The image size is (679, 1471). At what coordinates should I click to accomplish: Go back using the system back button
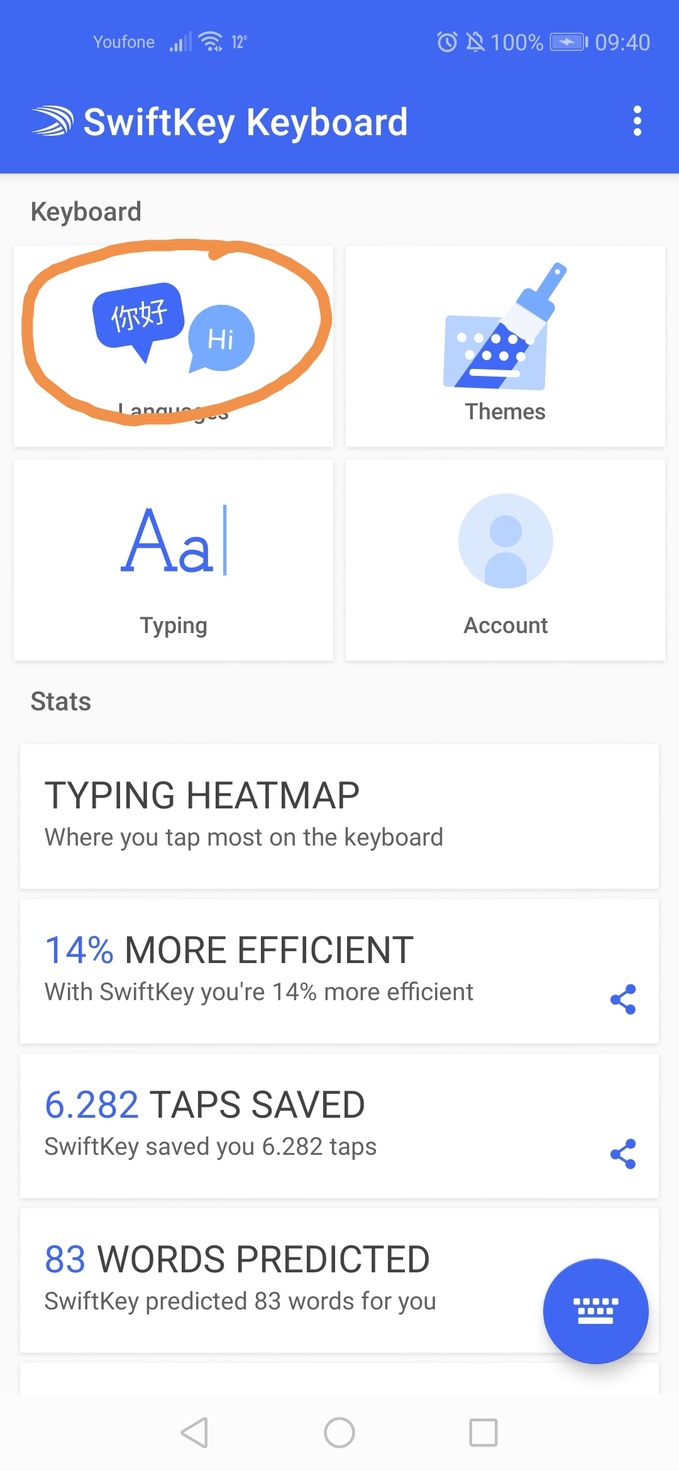click(x=195, y=1432)
